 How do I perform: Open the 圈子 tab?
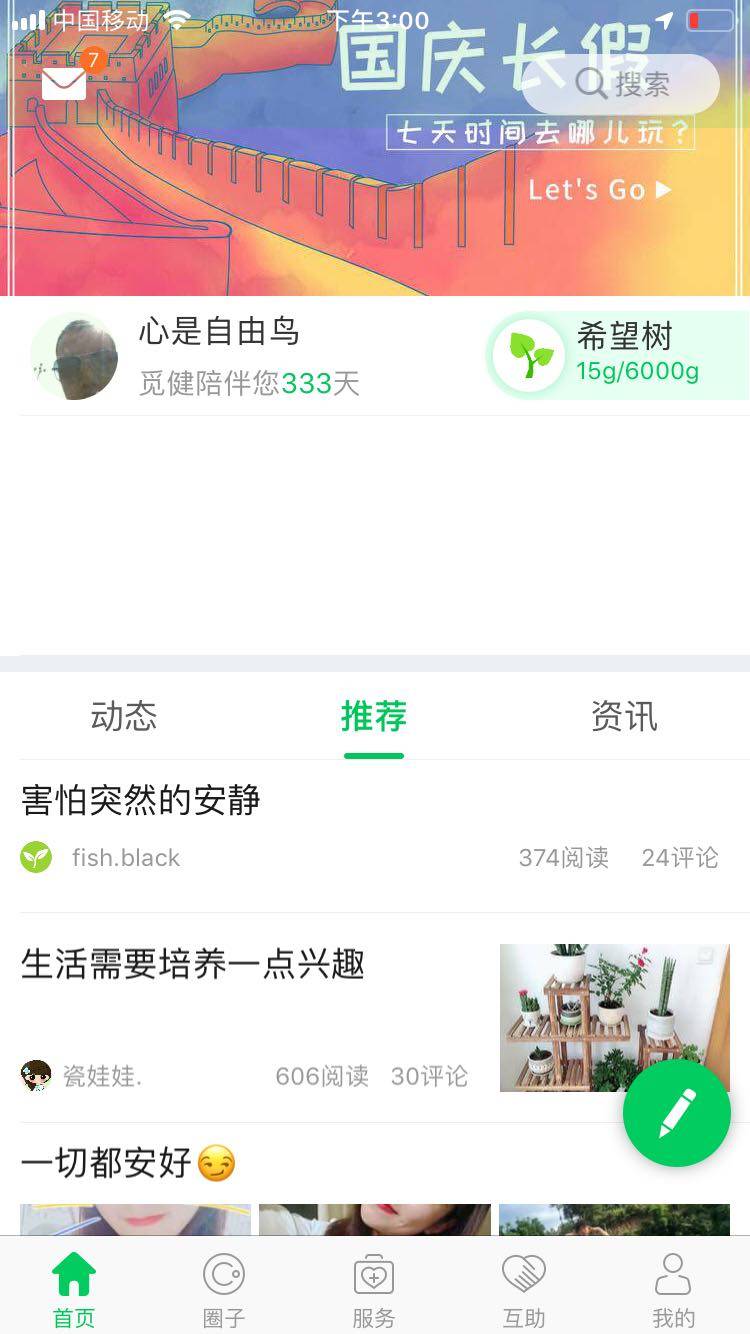click(224, 1290)
